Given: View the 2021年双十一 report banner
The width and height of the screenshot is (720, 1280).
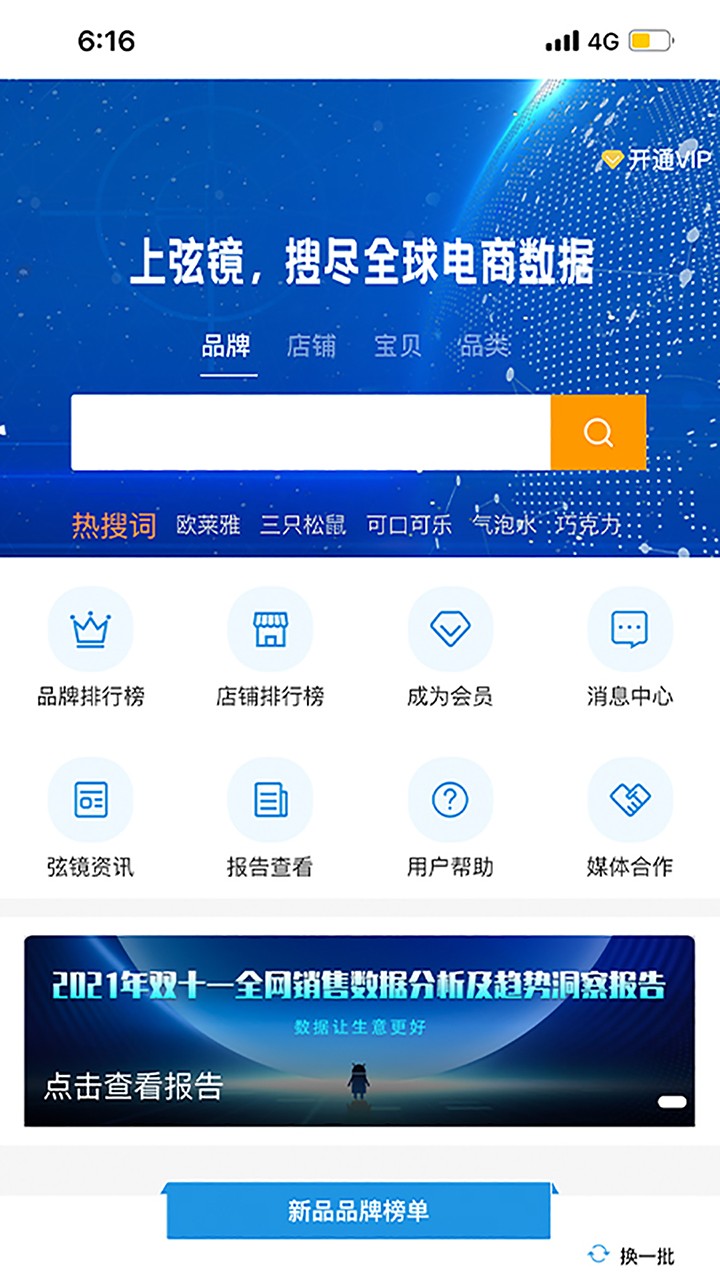Looking at the screenshot, I should (359, 1030).
